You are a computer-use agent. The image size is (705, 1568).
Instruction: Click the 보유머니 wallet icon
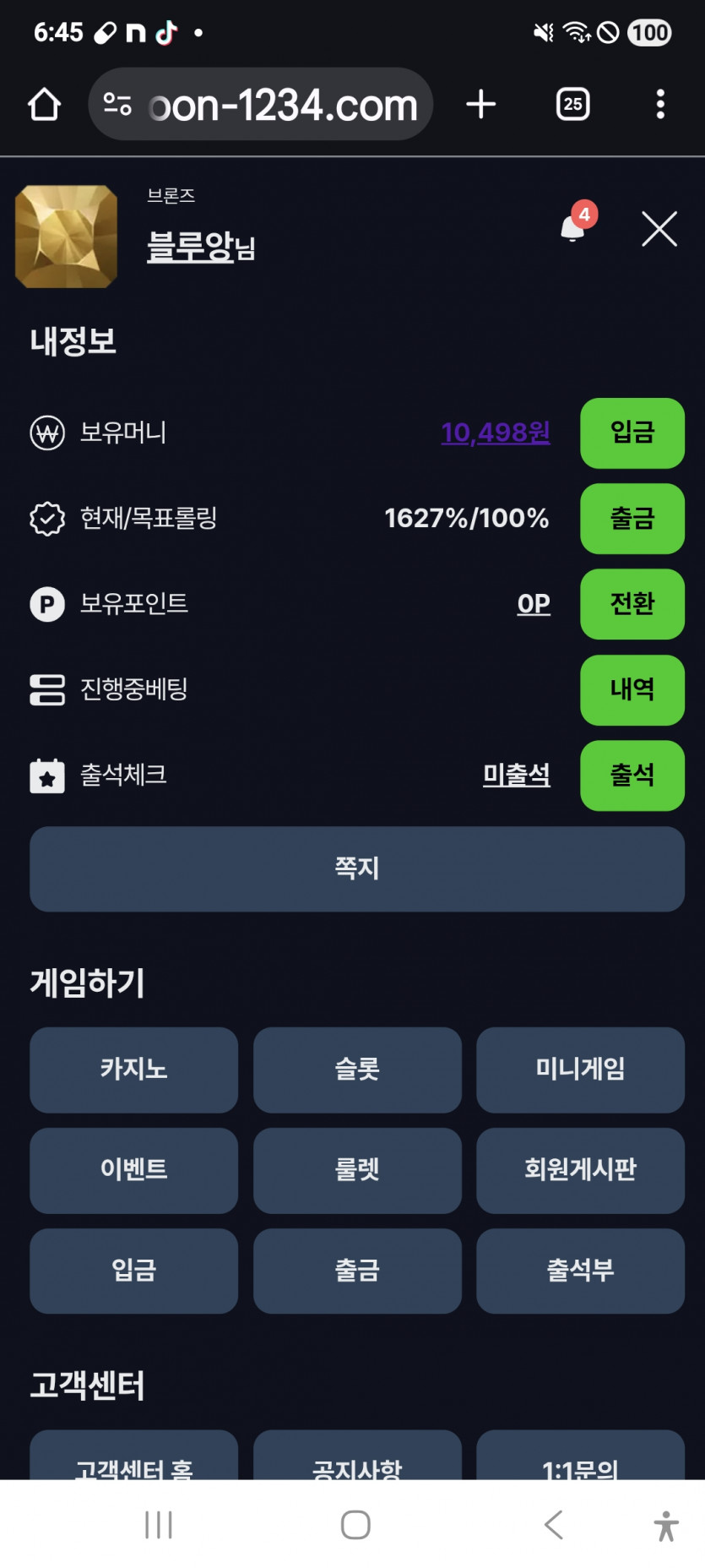coord(46,433)
